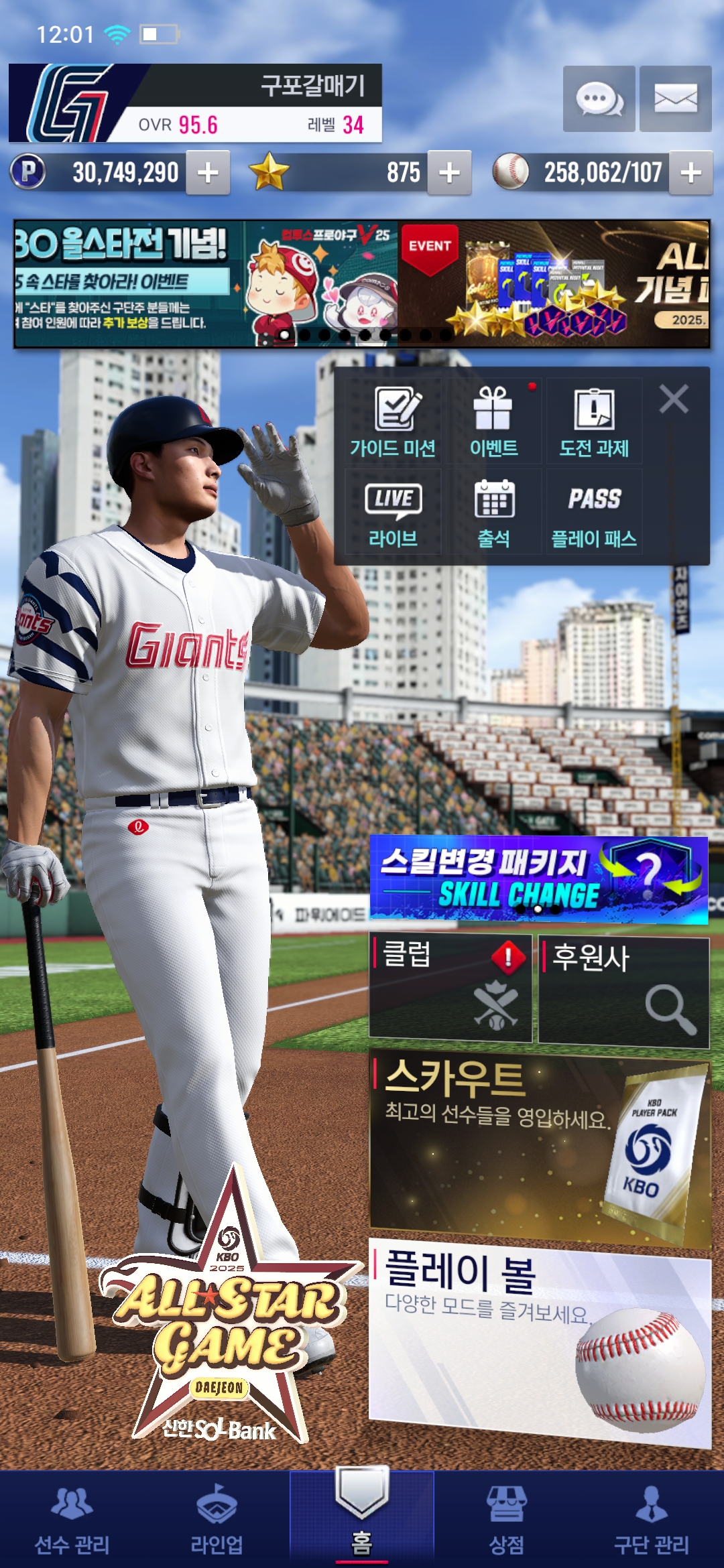
Task: Switch to the 라인업 tab
Action: pyautogui.click(x=217, y=1521)
